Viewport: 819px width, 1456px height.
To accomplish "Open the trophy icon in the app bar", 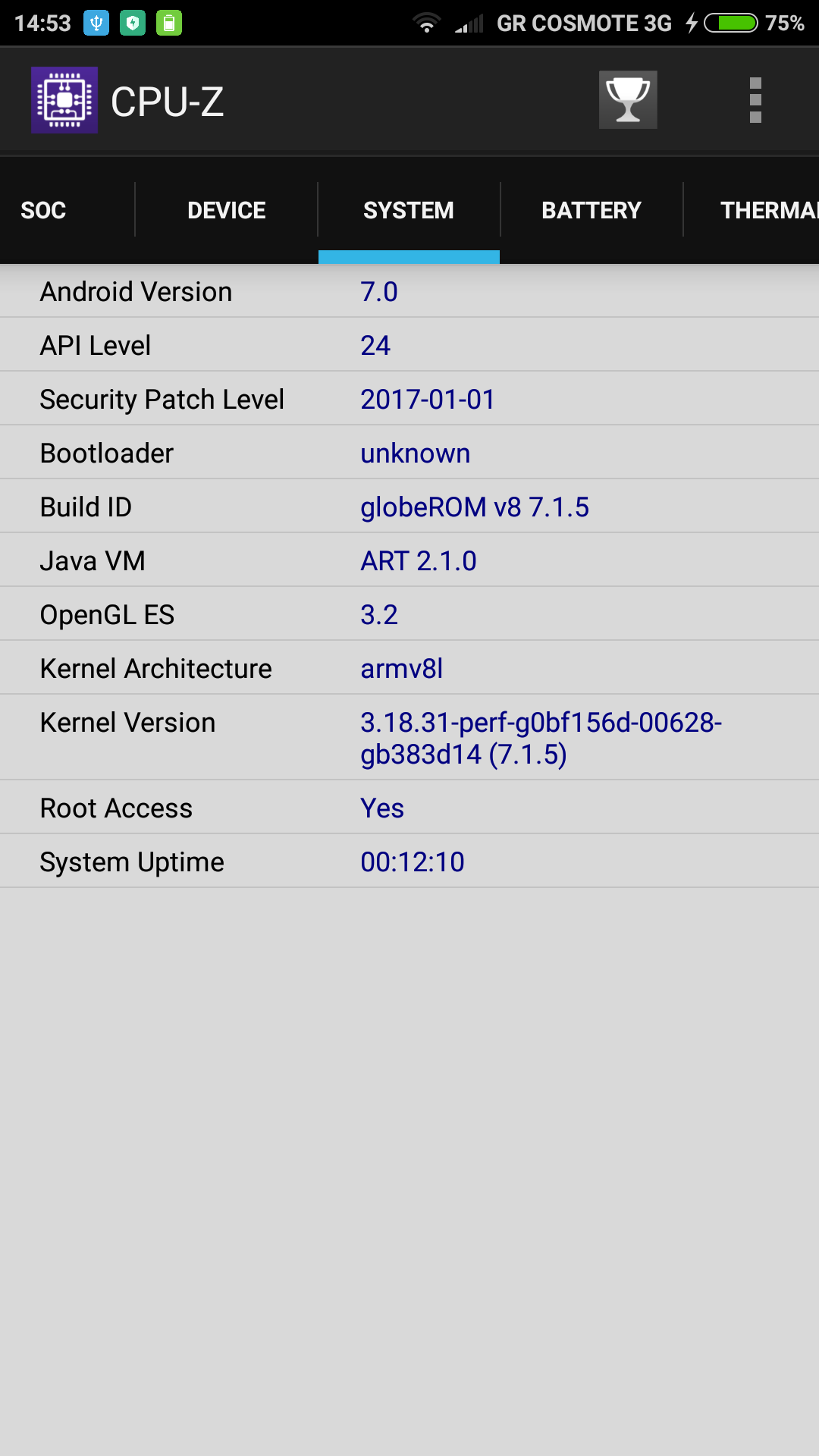I will point(628,100).
